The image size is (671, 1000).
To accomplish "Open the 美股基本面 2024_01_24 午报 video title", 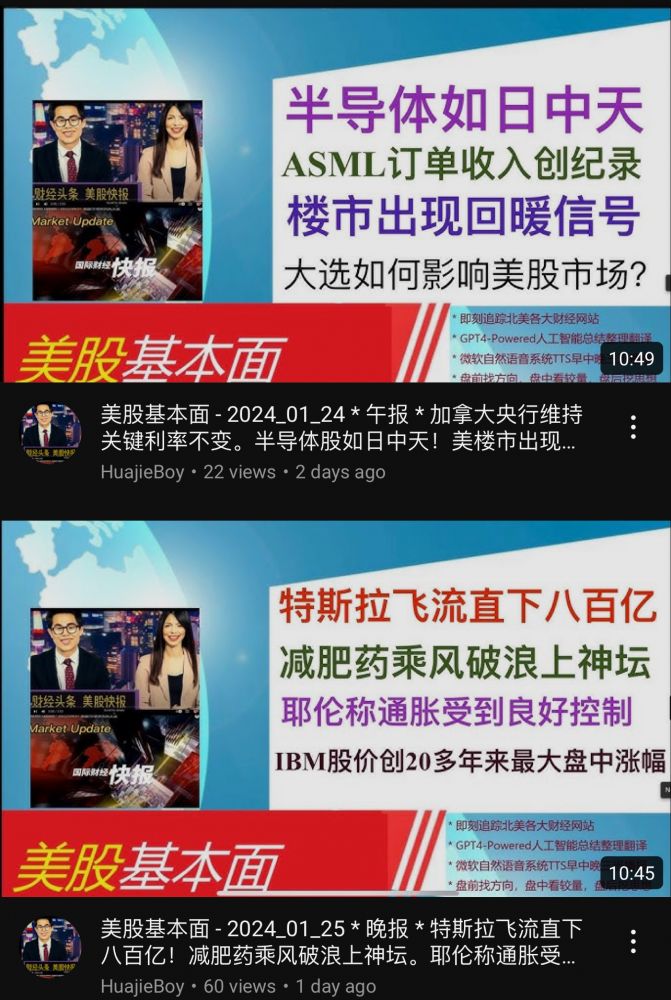I will point(341,428).
